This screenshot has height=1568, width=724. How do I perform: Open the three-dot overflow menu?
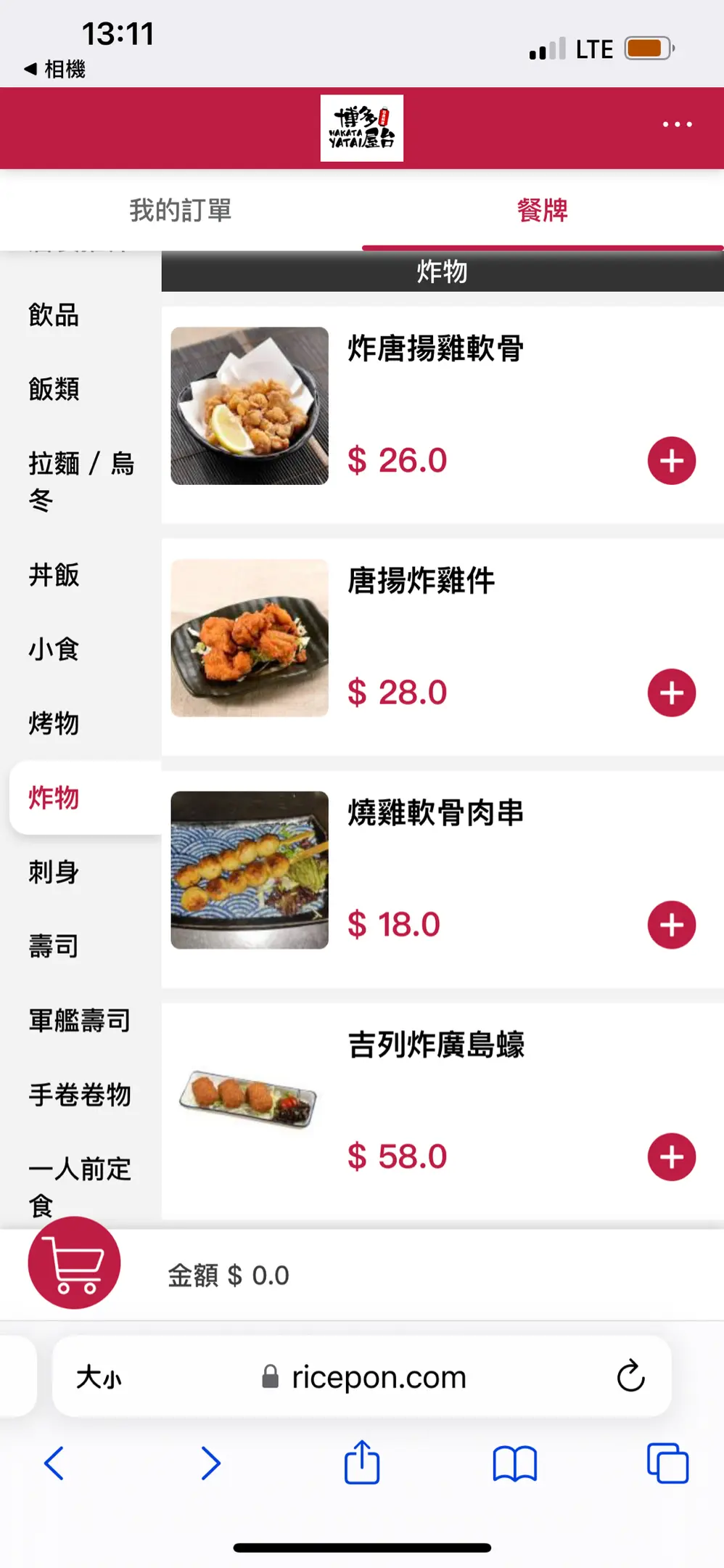[x=677, y=125]
